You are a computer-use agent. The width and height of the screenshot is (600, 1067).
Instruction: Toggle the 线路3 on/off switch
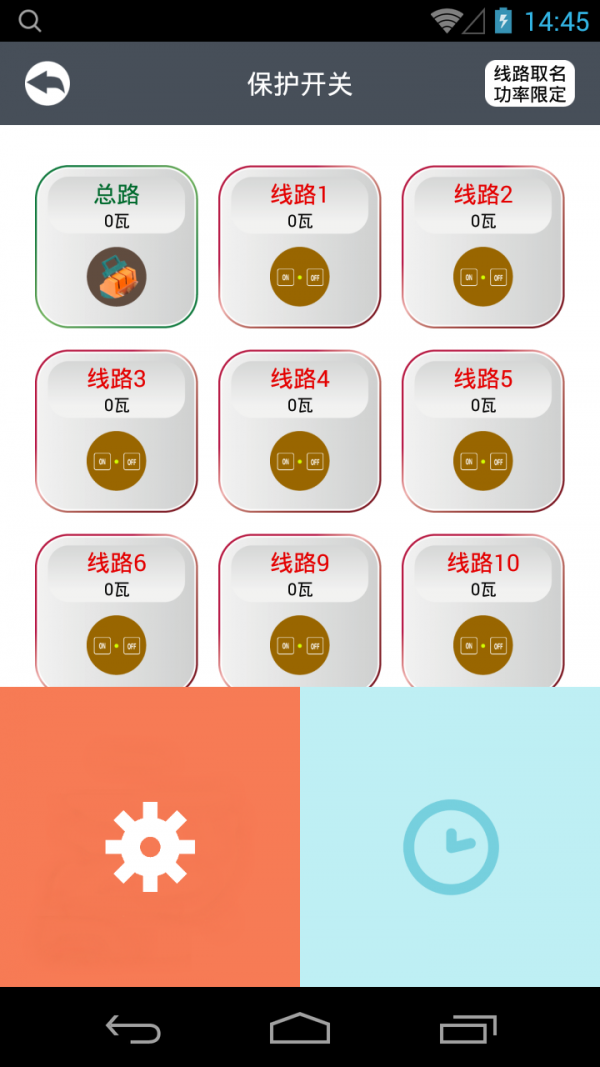[x=116, y=461]
